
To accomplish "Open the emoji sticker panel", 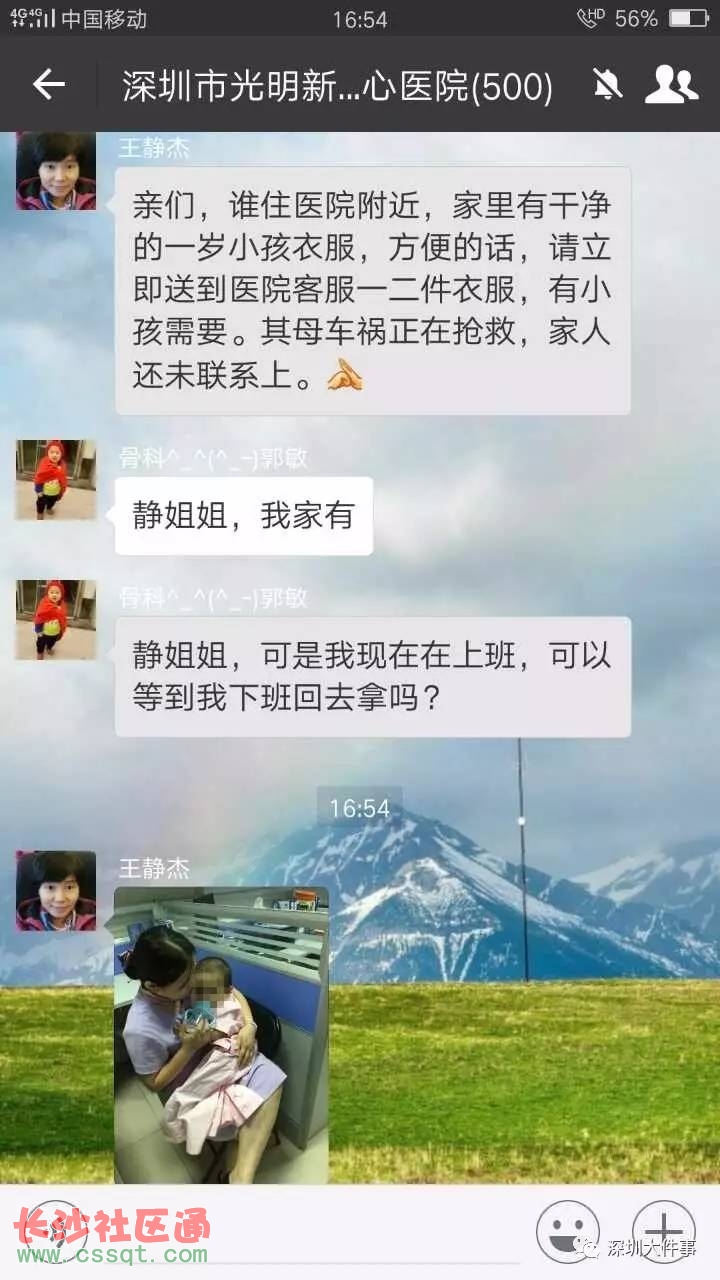I will click(567, 1231).
